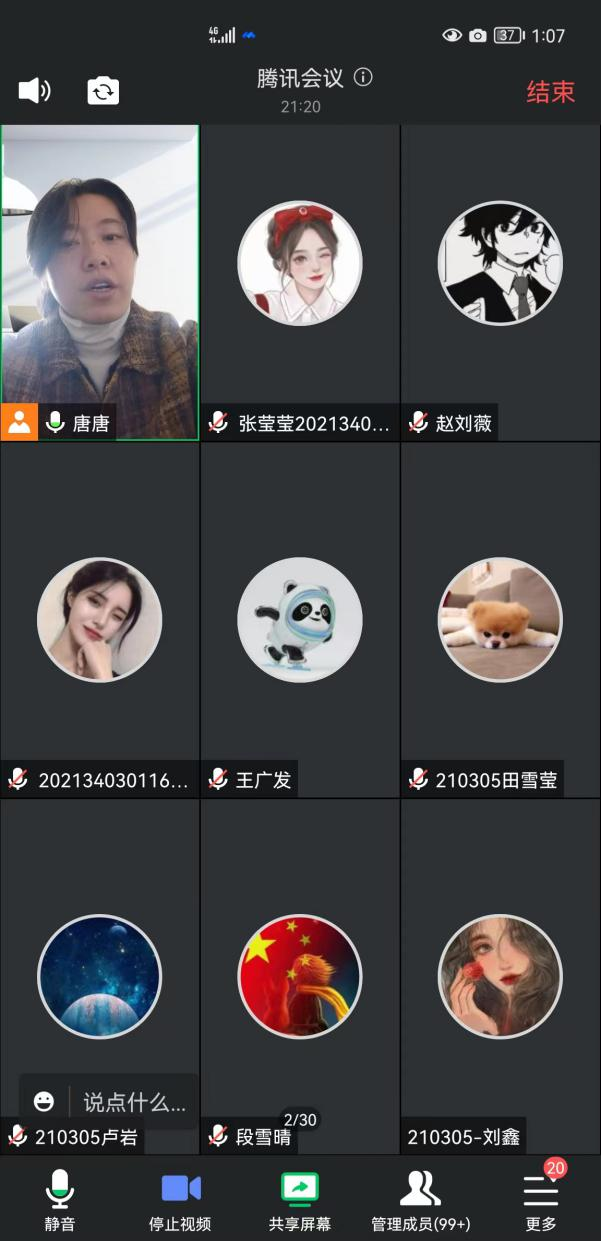Viewport: 601px width, 1241px height.
Task: Flip the camera view
Action: (x=103, y=91)
